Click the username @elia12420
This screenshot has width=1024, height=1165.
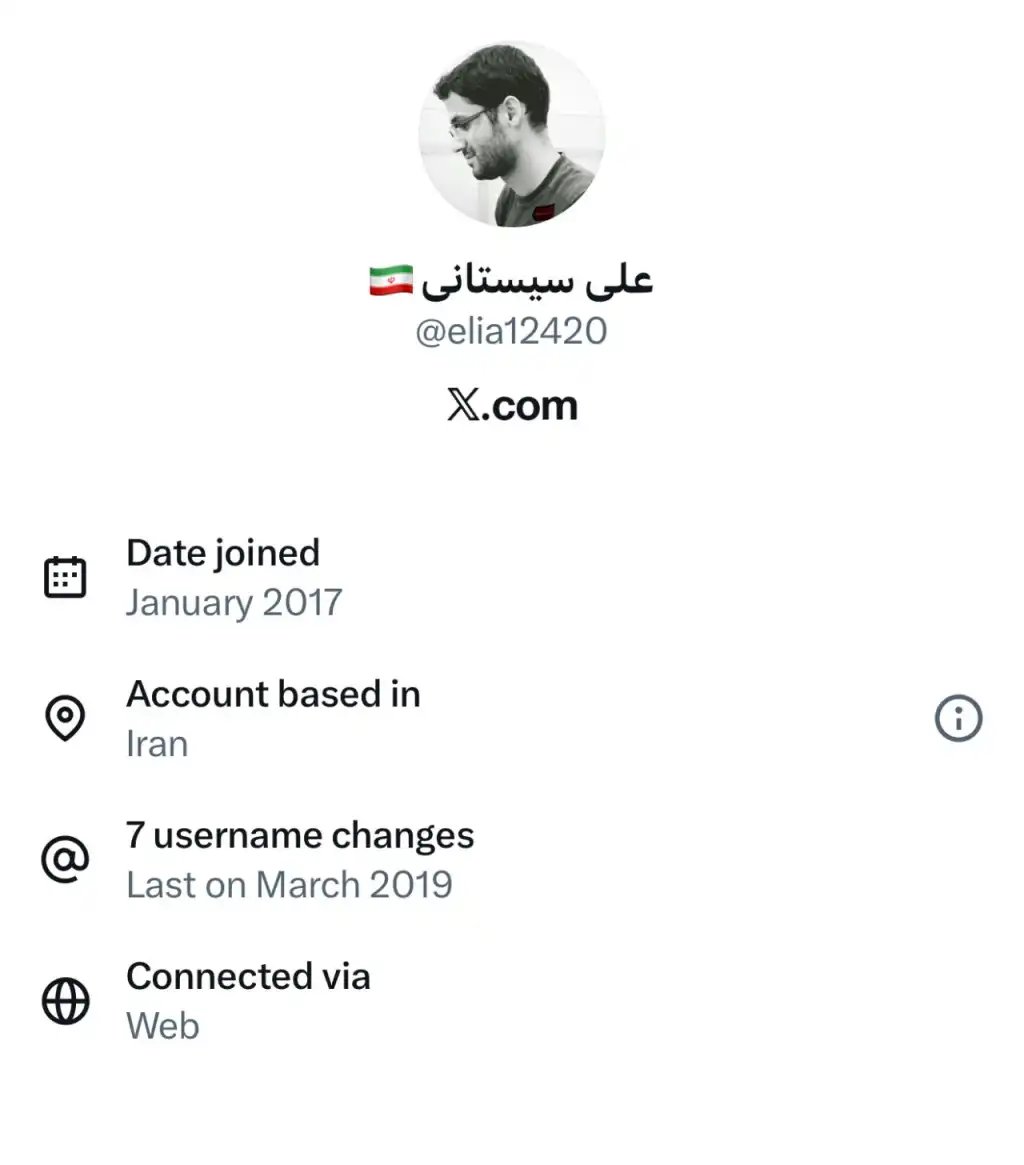512,330
